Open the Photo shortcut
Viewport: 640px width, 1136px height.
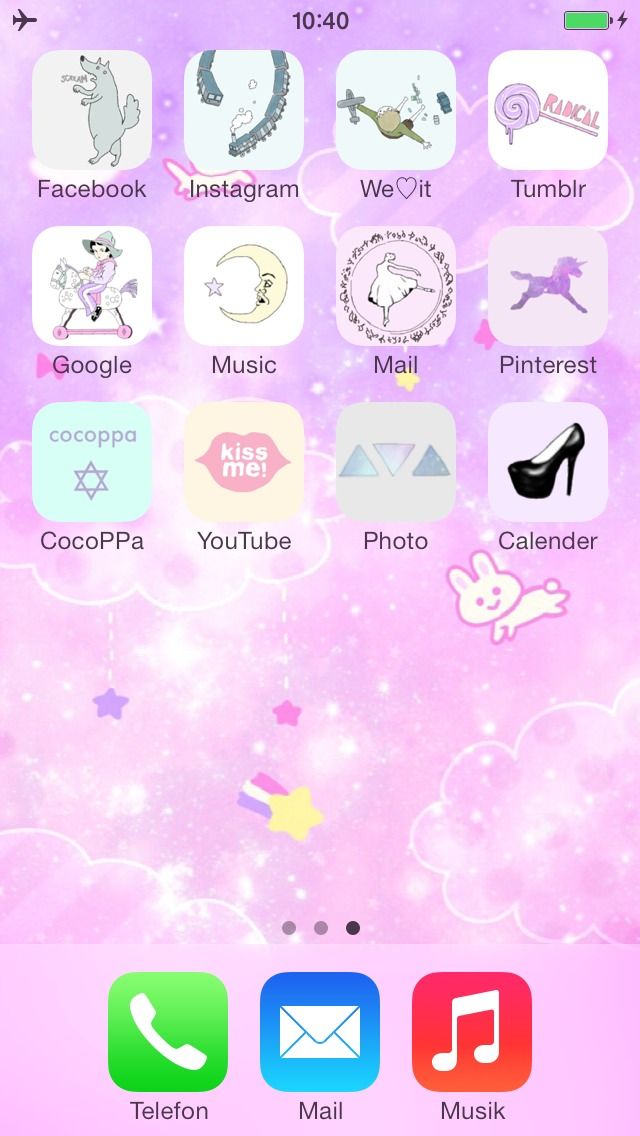[396, 463]
